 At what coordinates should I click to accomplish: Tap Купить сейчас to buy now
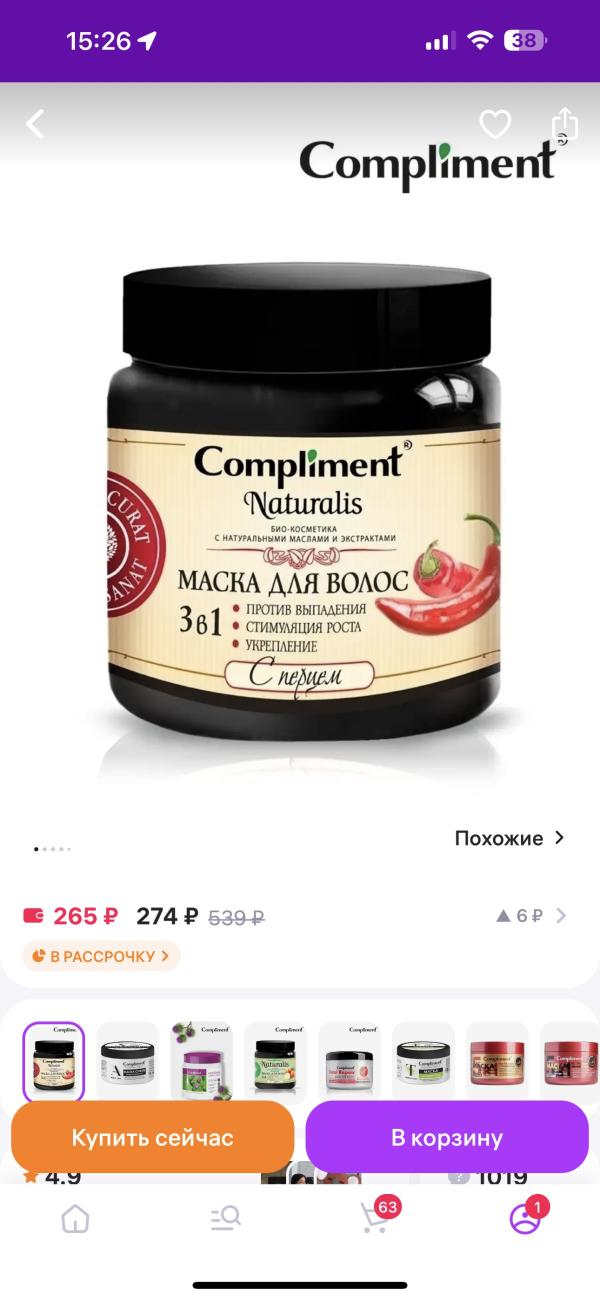pos(152,1137)
